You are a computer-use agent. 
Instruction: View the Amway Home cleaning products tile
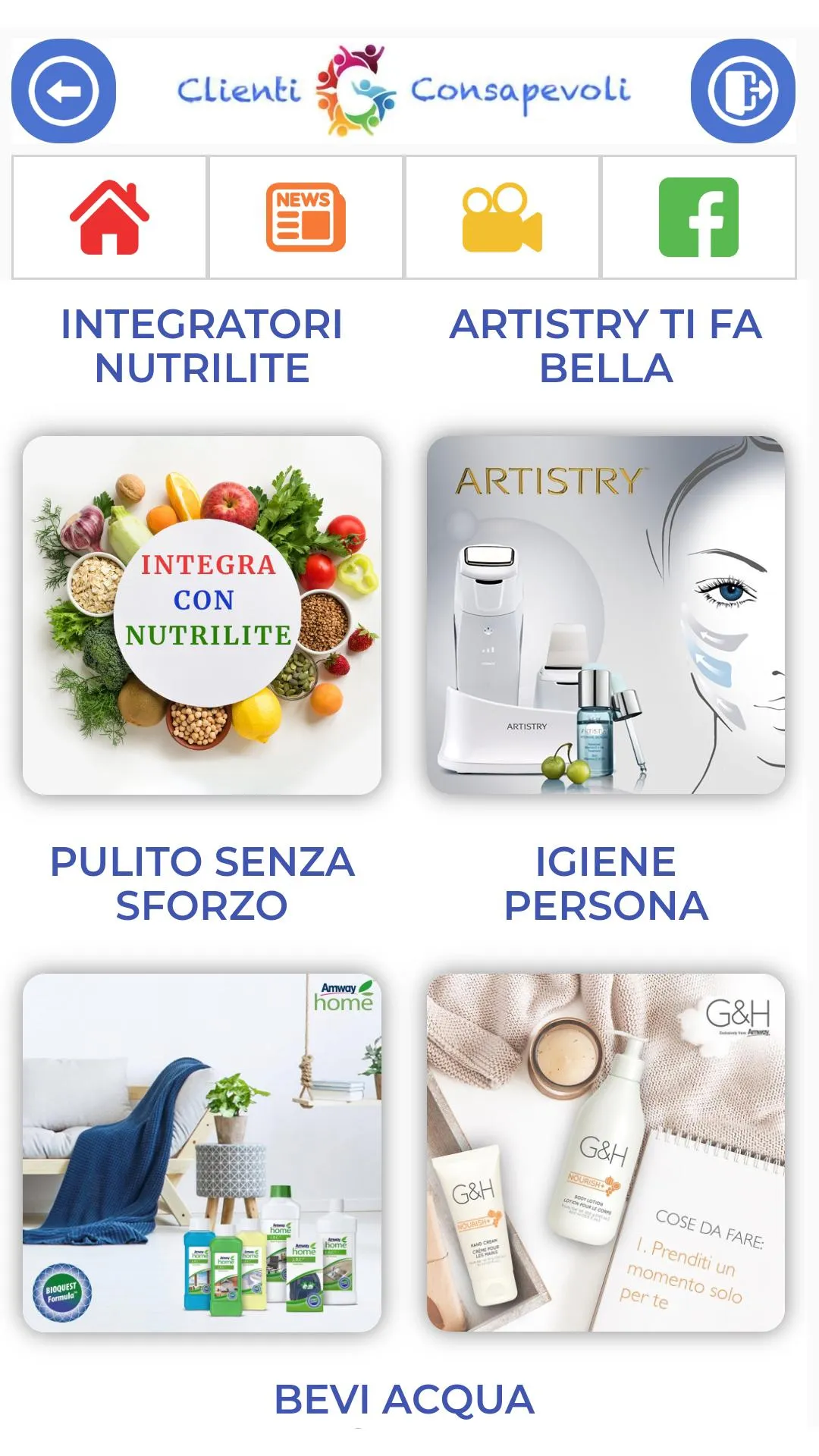(x=202, y=1153)
